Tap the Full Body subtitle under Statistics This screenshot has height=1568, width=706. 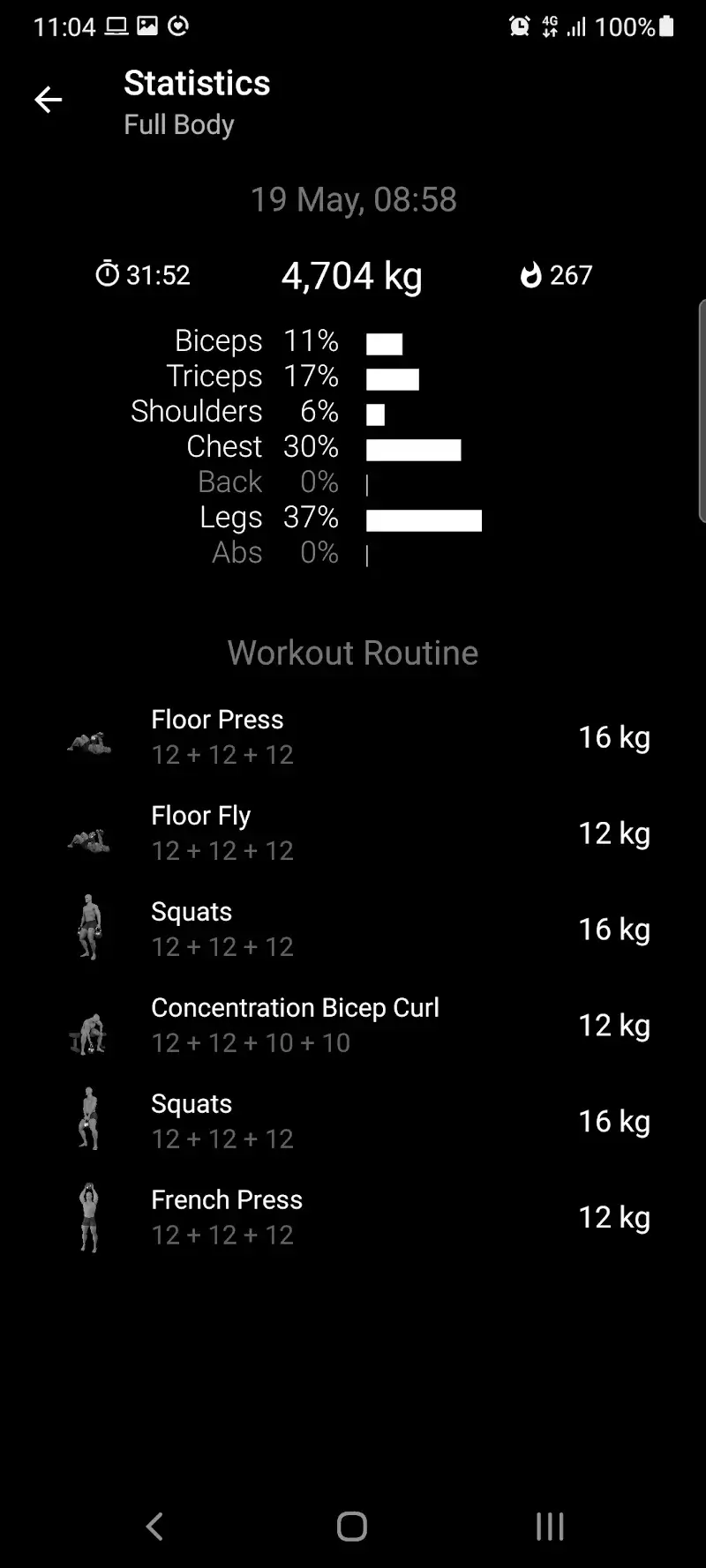(x=178, y=124)
